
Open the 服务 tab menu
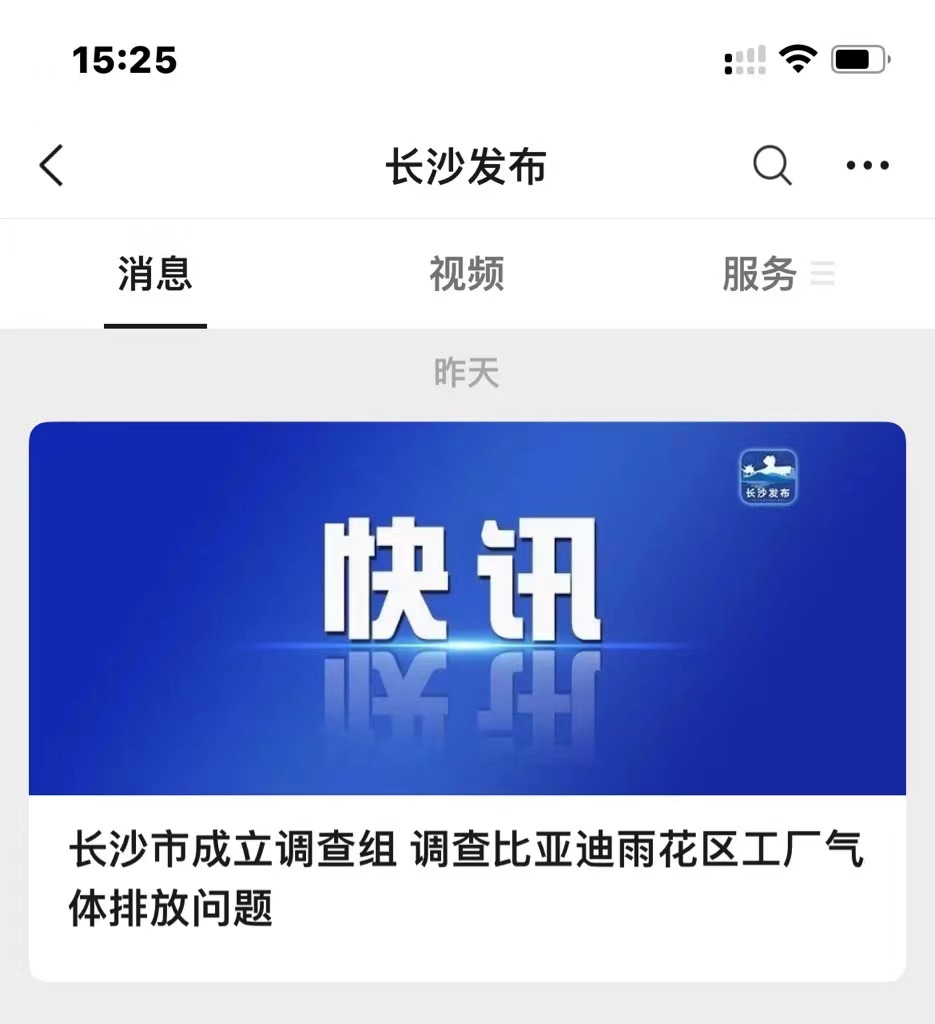coord(777,274)
